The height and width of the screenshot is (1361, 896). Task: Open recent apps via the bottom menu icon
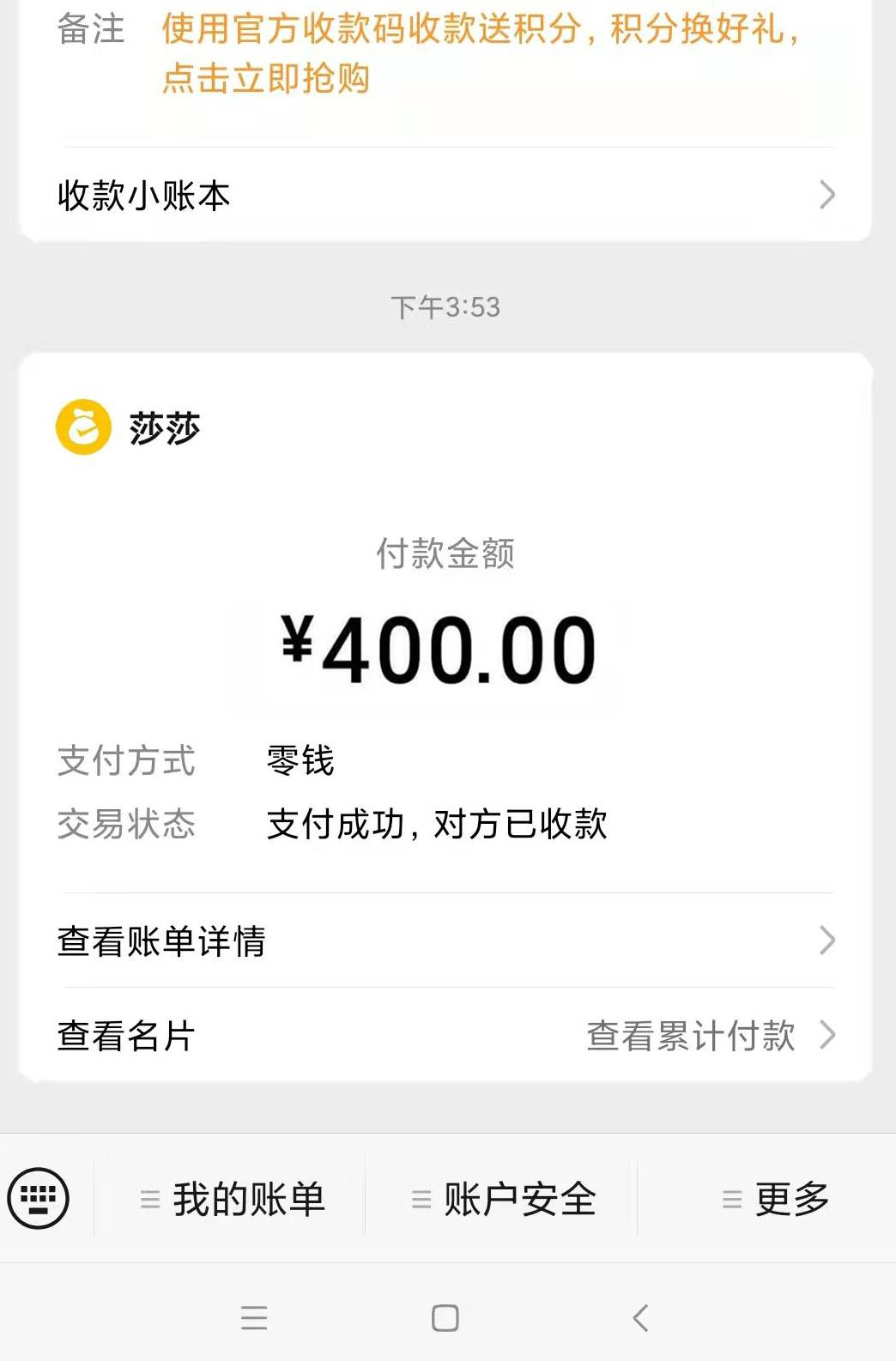[253, 1315]
